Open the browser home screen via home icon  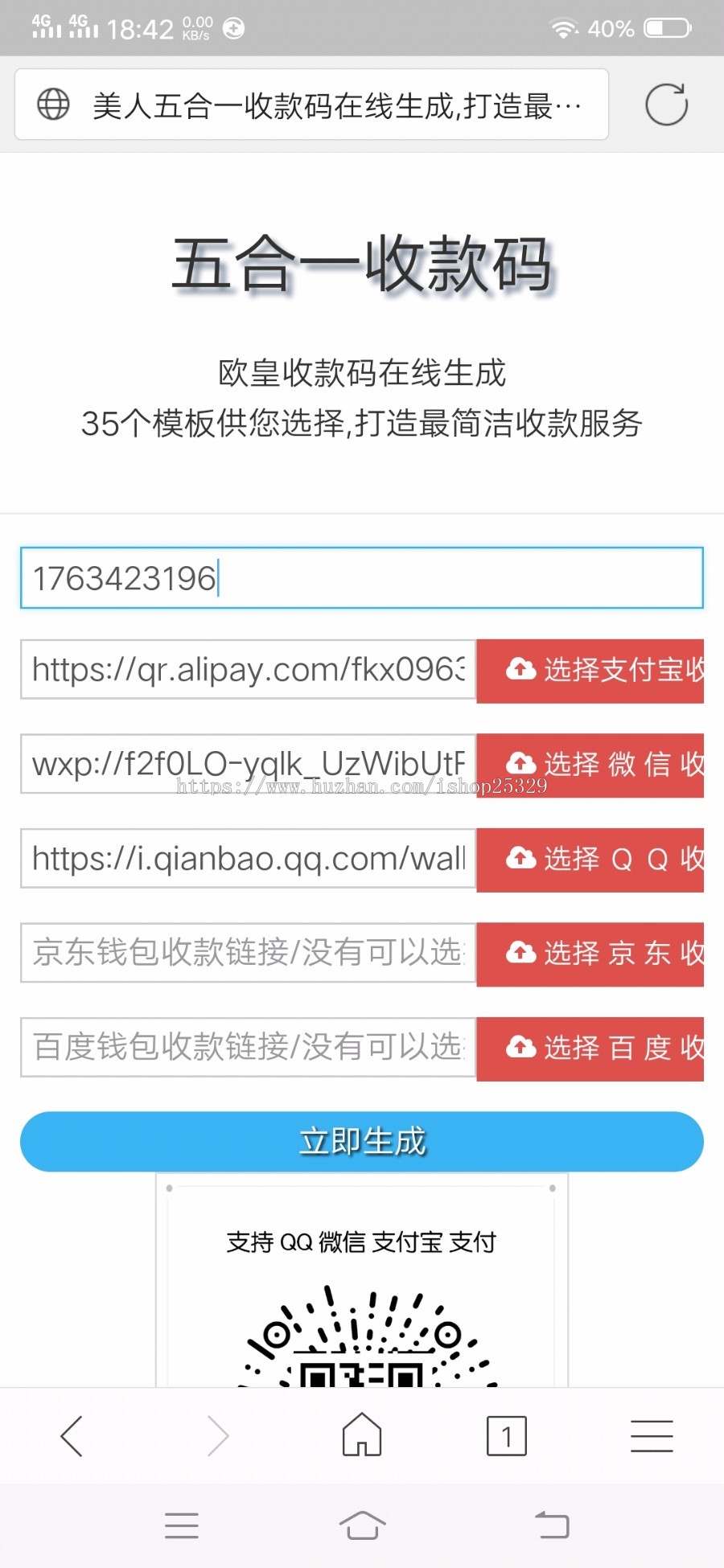[361, 1435]
